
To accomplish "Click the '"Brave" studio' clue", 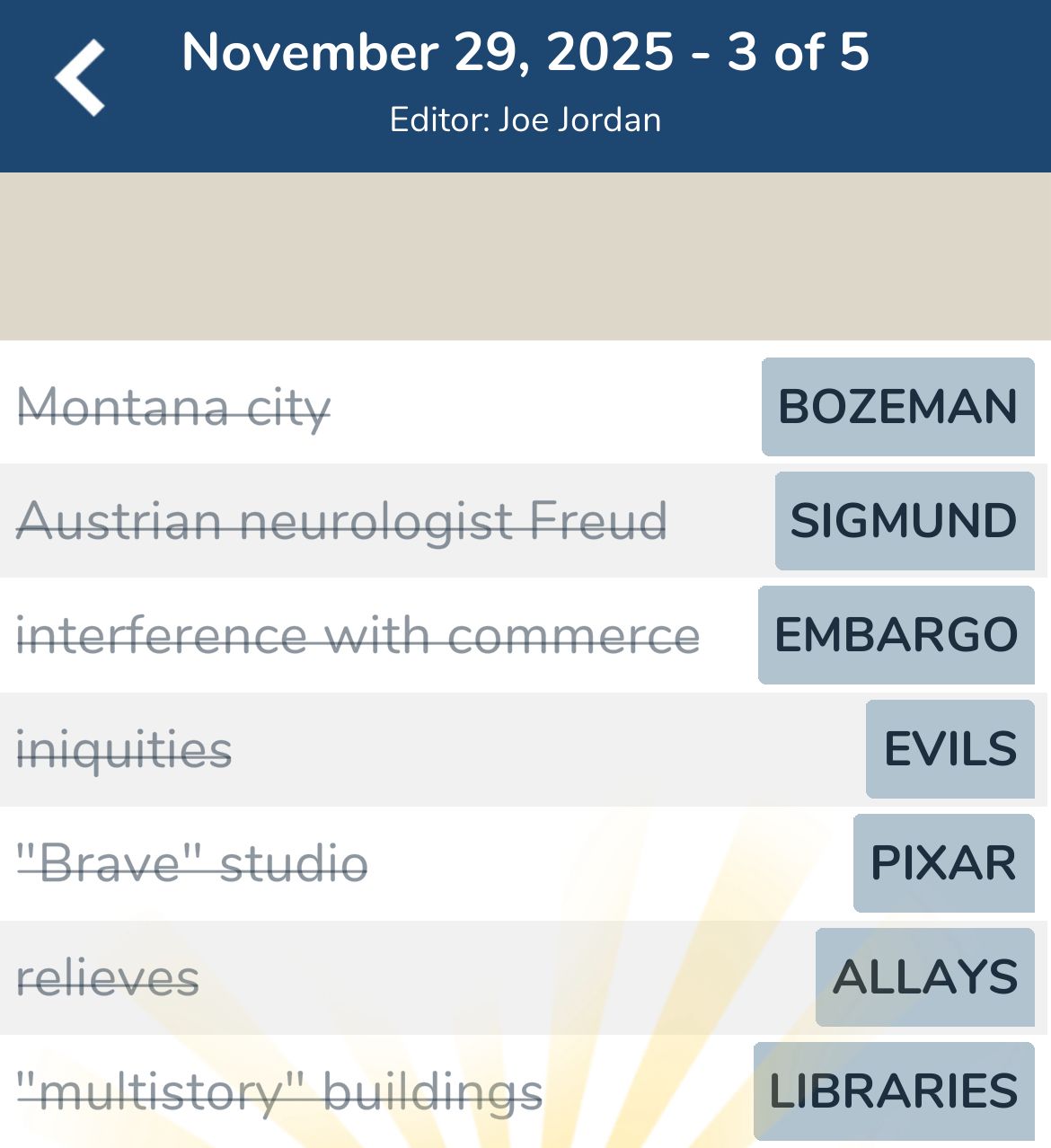I will click(191, 862).
